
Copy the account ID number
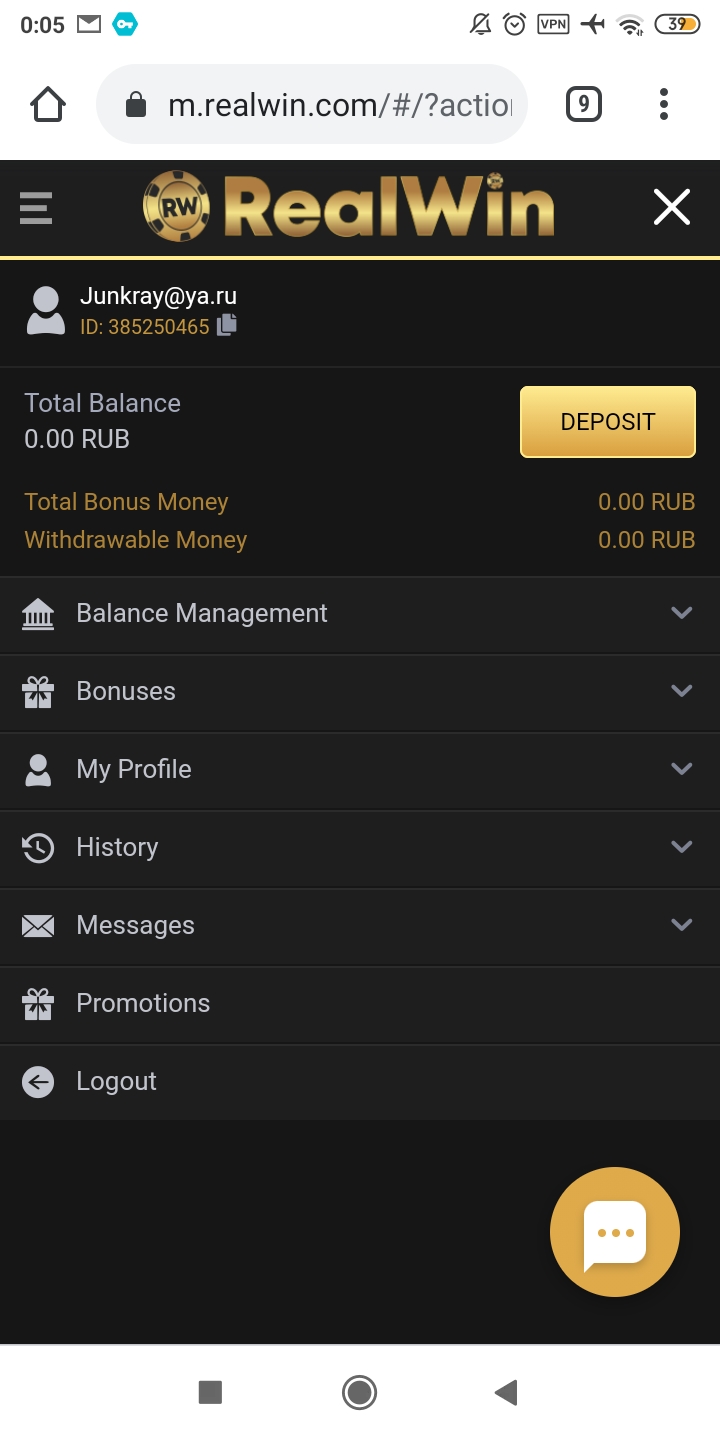click(x=228, y=326)
